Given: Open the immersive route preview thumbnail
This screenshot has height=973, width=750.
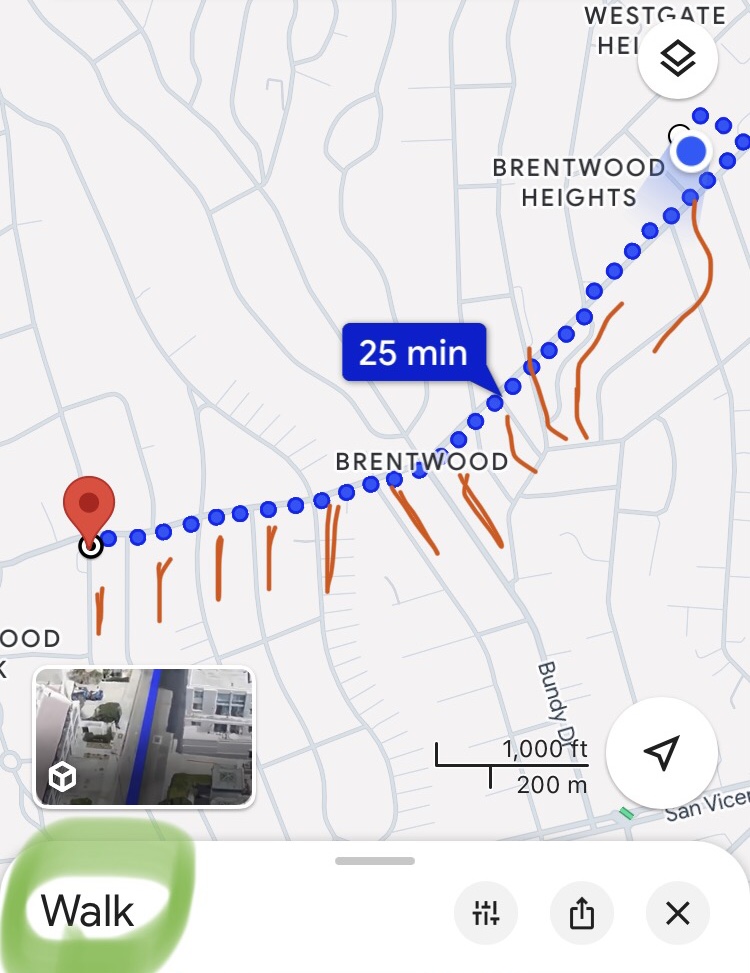Looking at the screenshot, I should [x=145, y=737].
